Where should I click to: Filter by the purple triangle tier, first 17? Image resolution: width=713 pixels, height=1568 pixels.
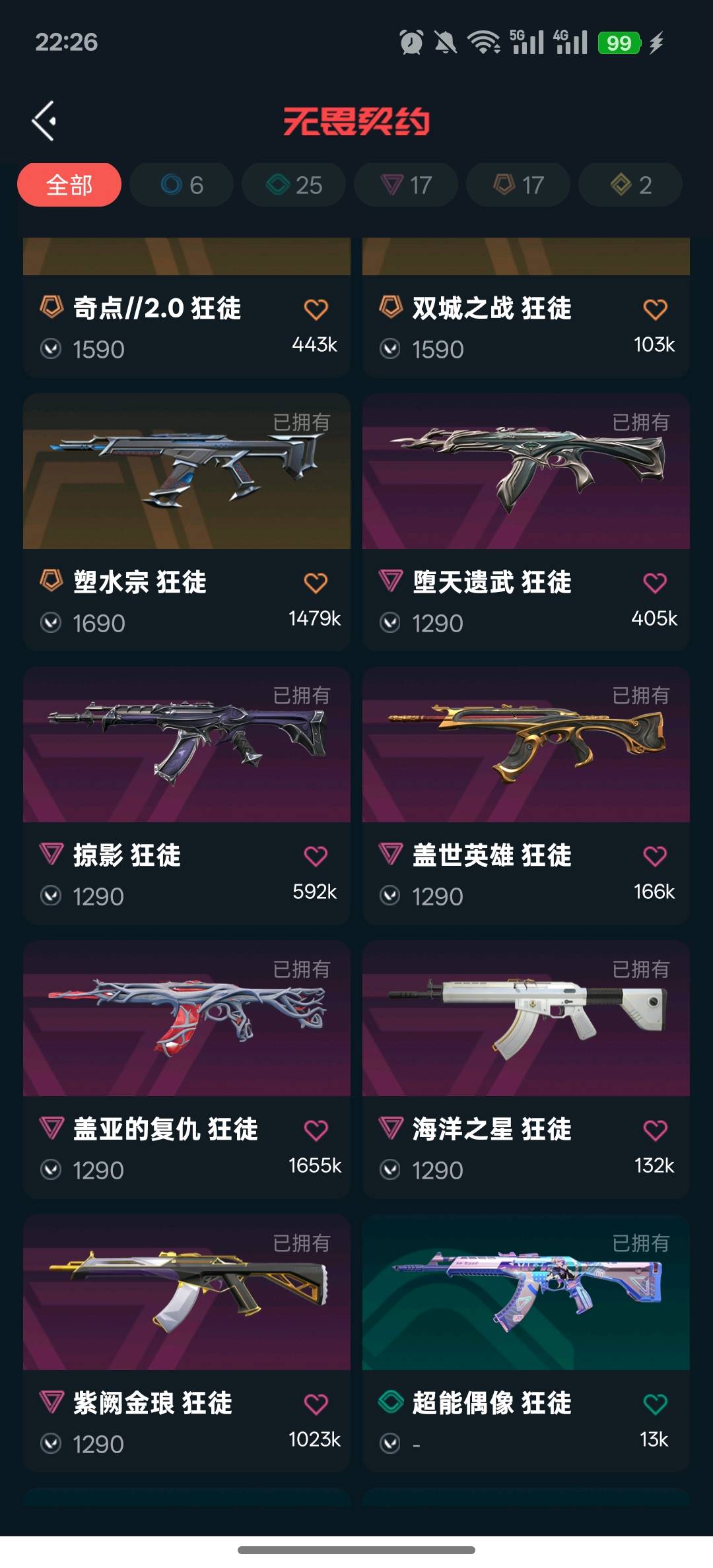406,185
